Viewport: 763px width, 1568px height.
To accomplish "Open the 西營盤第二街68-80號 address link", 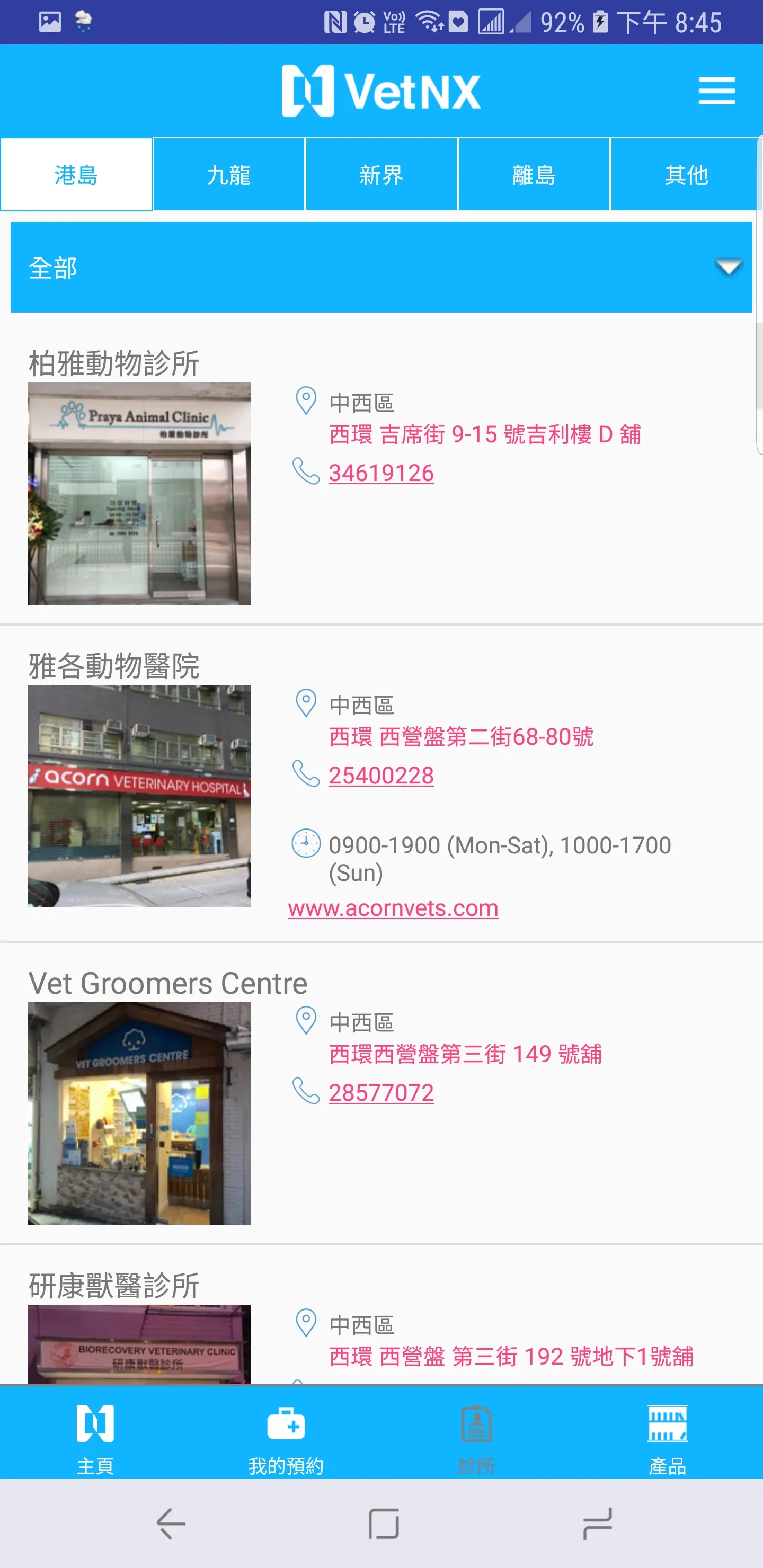I will (x=461, y=737).
